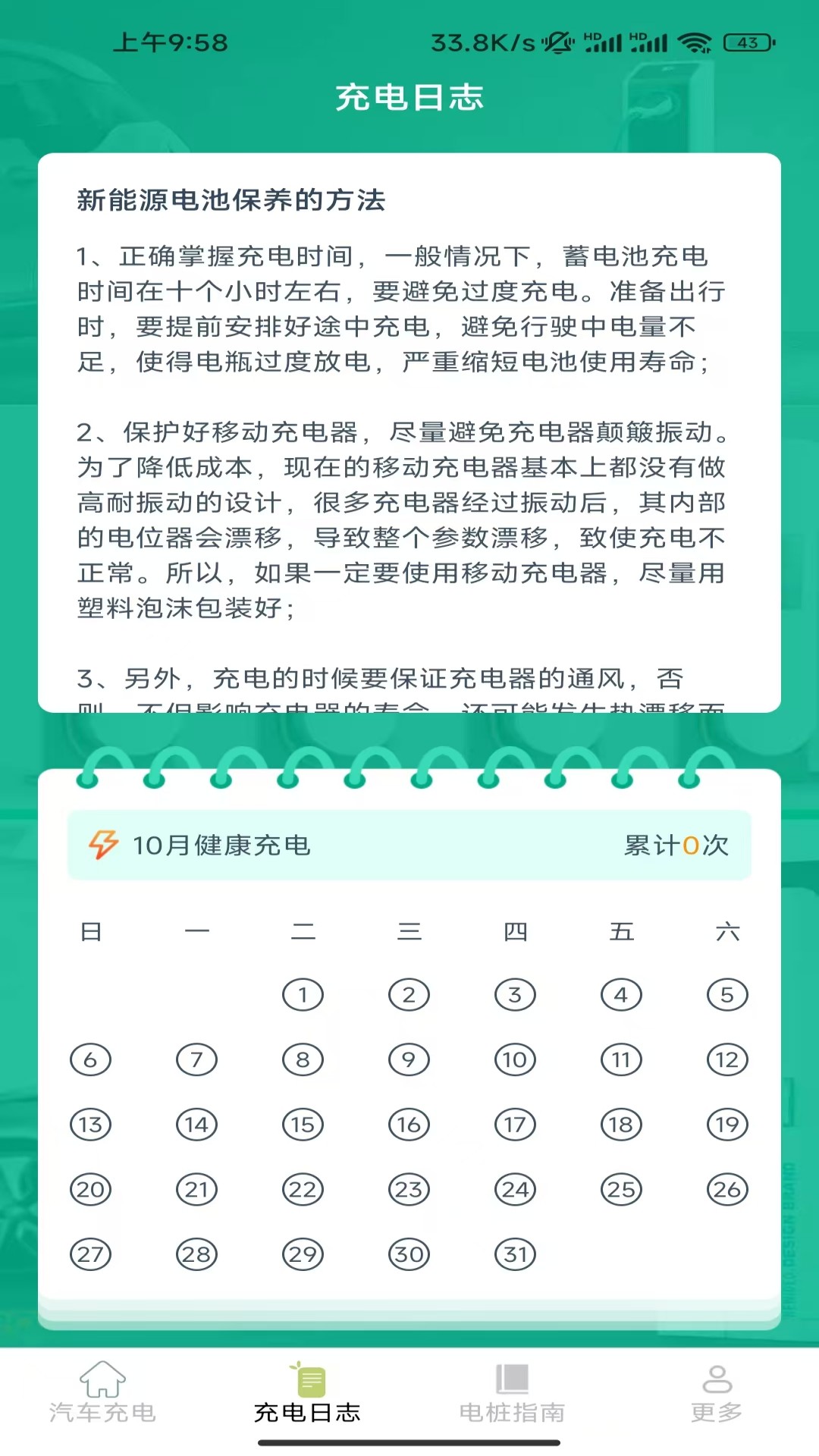Pick day 7 in the calendar
The height and width of the screenshot is (1456, 819).
click(196, 1060)
